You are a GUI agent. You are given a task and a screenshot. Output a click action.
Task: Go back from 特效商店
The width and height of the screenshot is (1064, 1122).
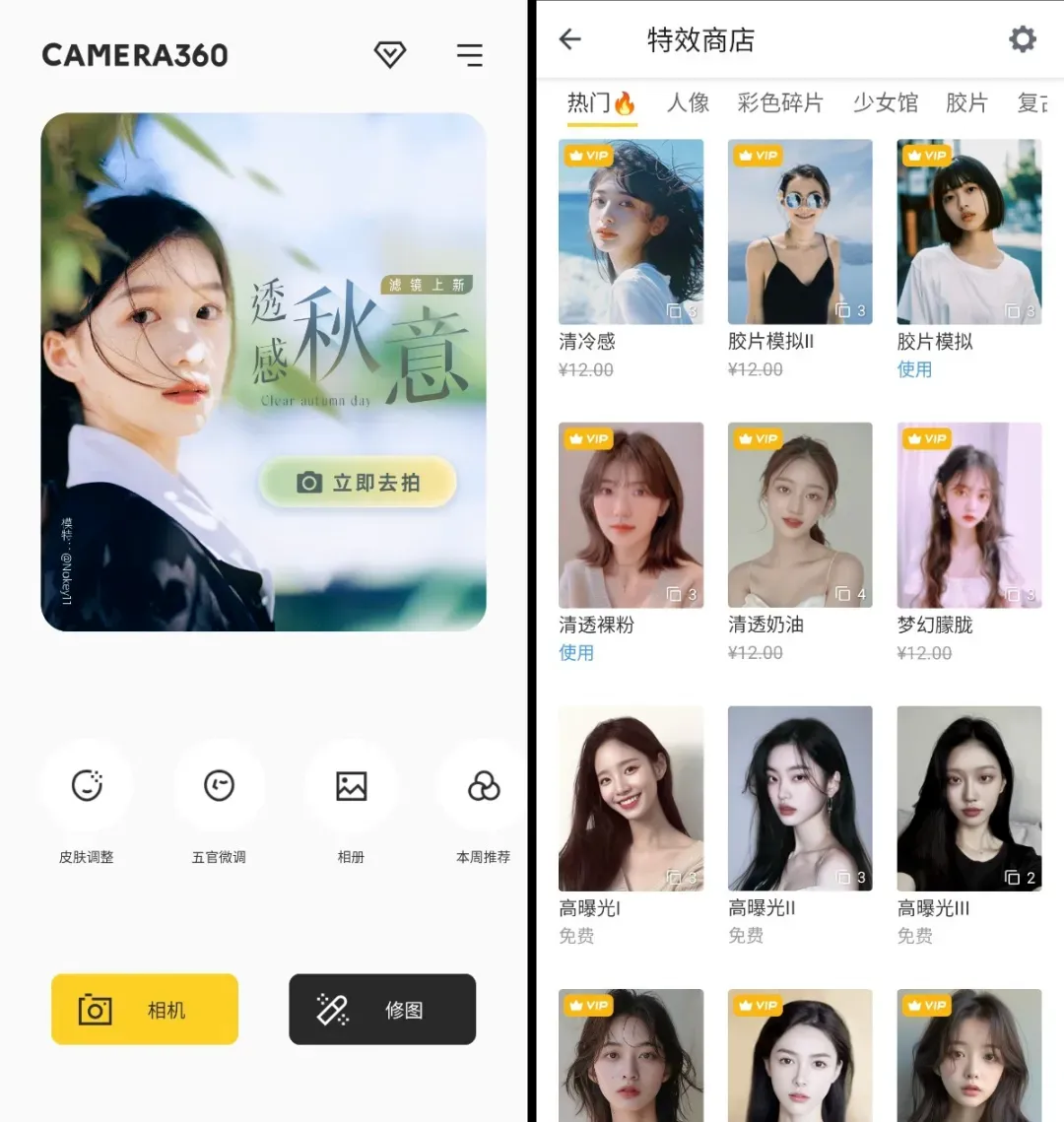pos(570,39)
